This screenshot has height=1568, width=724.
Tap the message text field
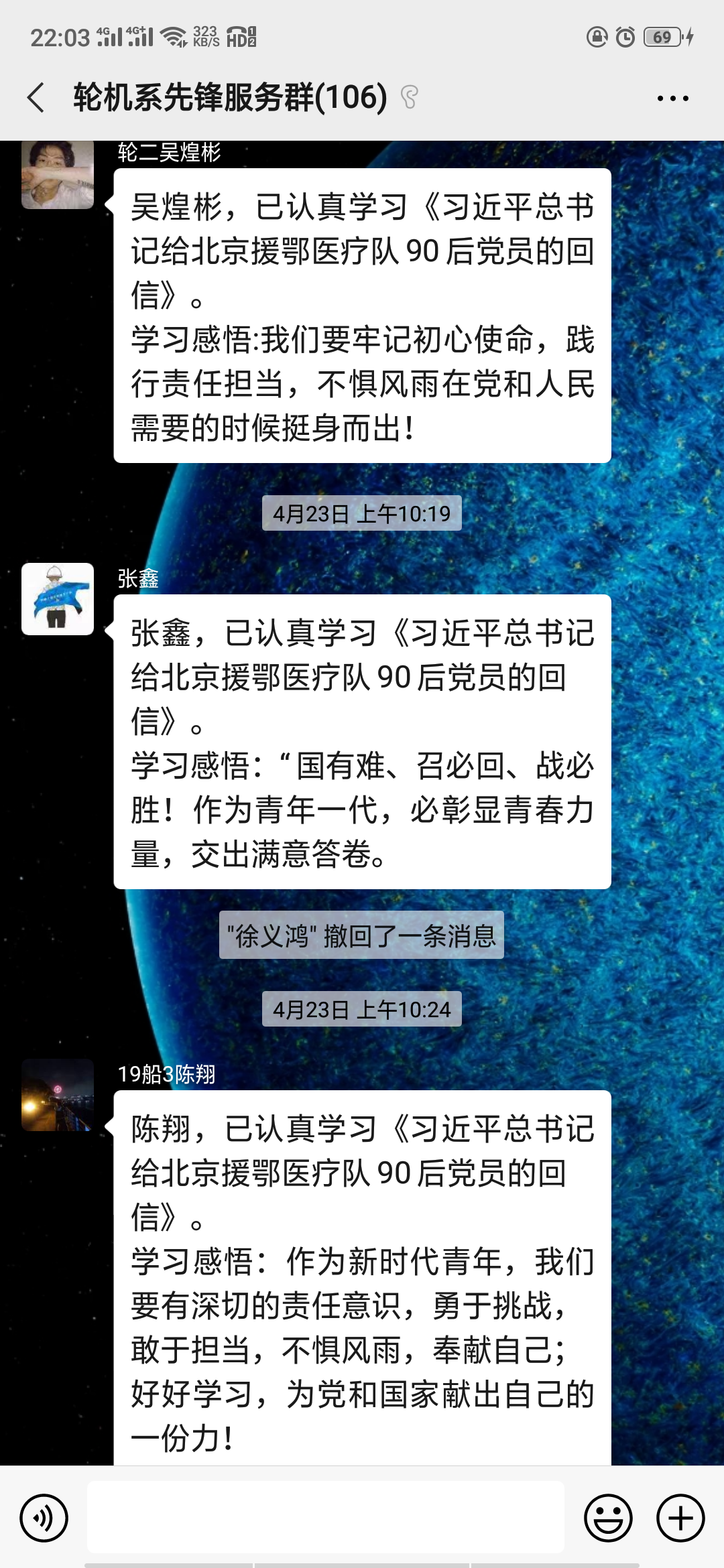(x=326, y=1518)
